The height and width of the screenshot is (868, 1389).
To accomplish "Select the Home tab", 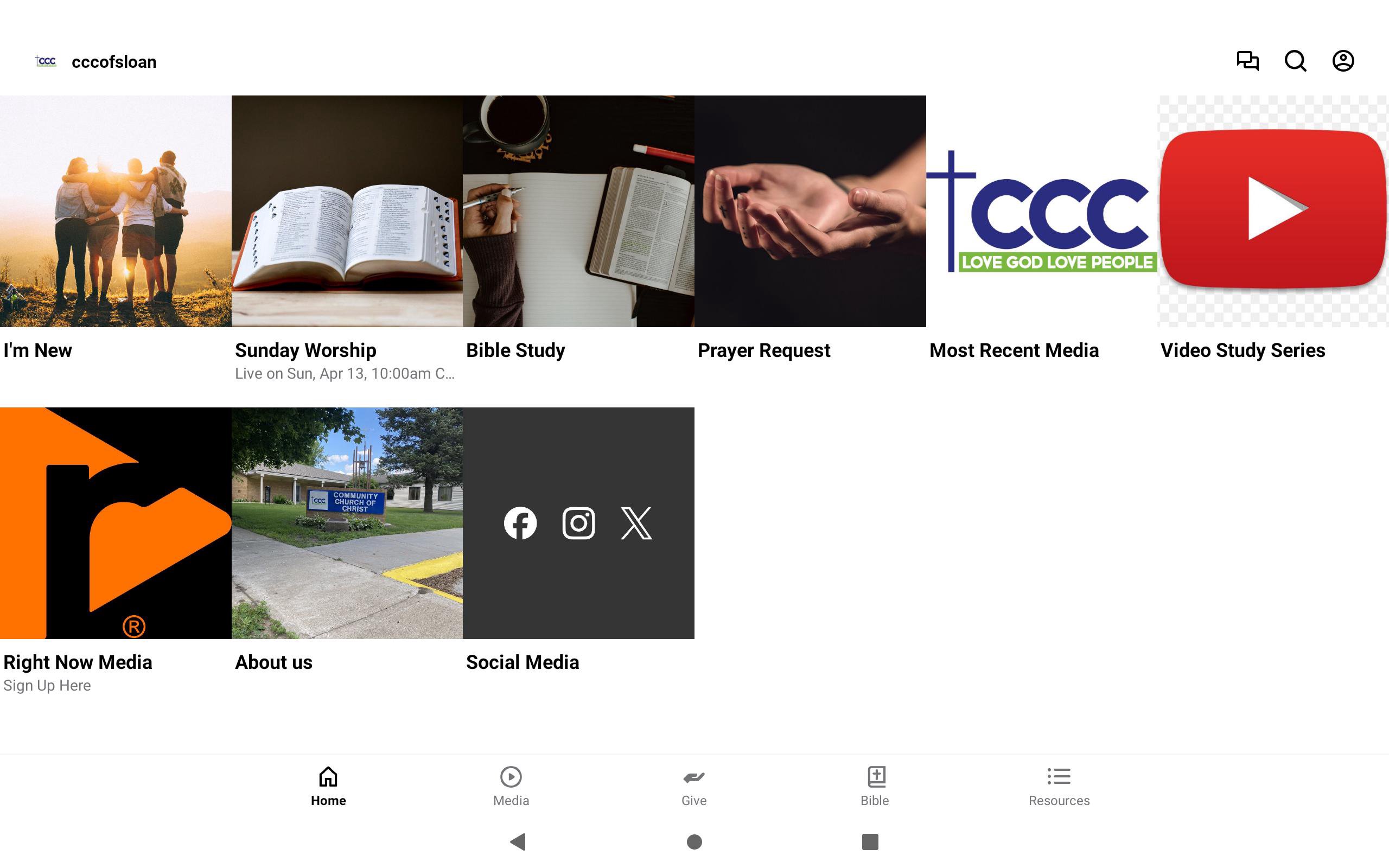I will pos(328,786).
